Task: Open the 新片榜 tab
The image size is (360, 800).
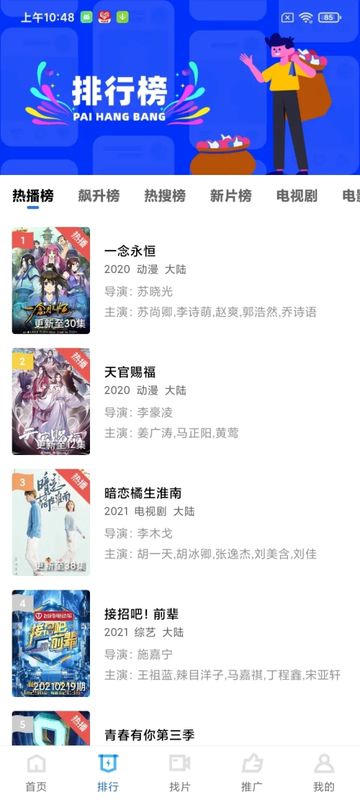Action: [x=230, y=195]
